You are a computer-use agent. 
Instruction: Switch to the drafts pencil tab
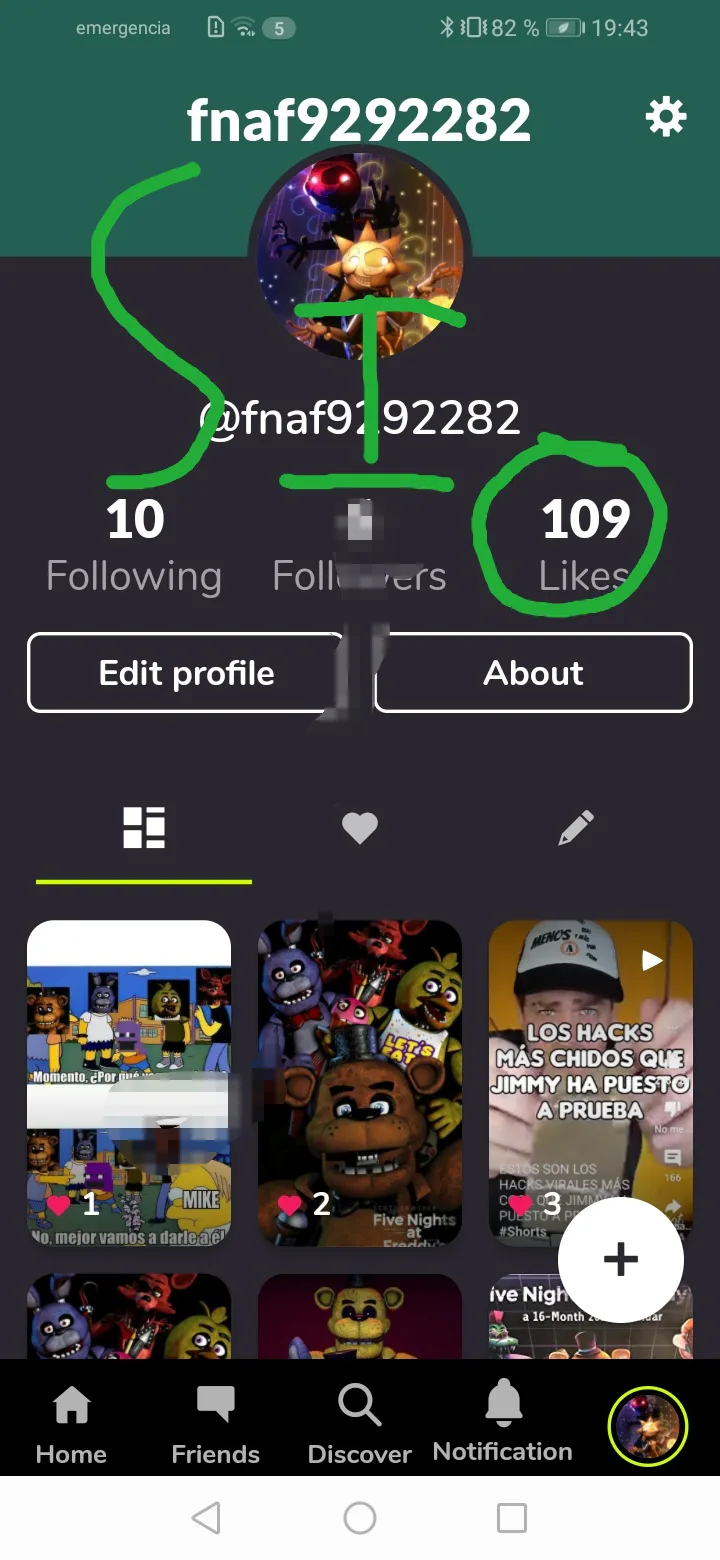tap(575, 828)
